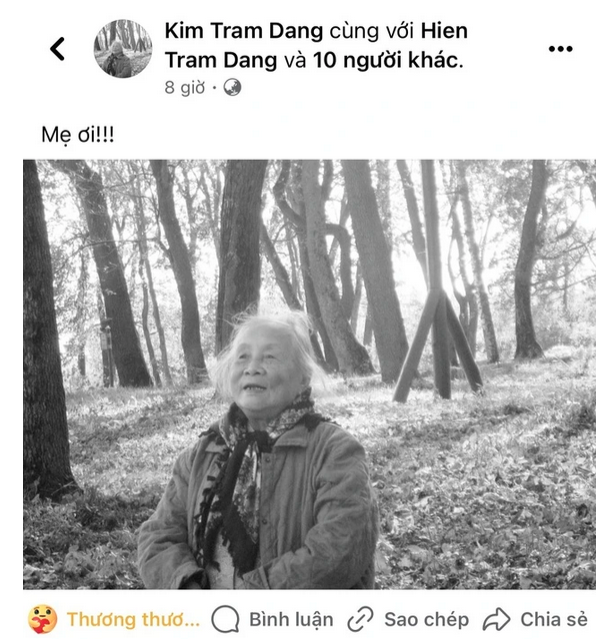The image size is (601, 639).
Task: Open Kim Tram Dang's profile picture
Action: point(123,48)
